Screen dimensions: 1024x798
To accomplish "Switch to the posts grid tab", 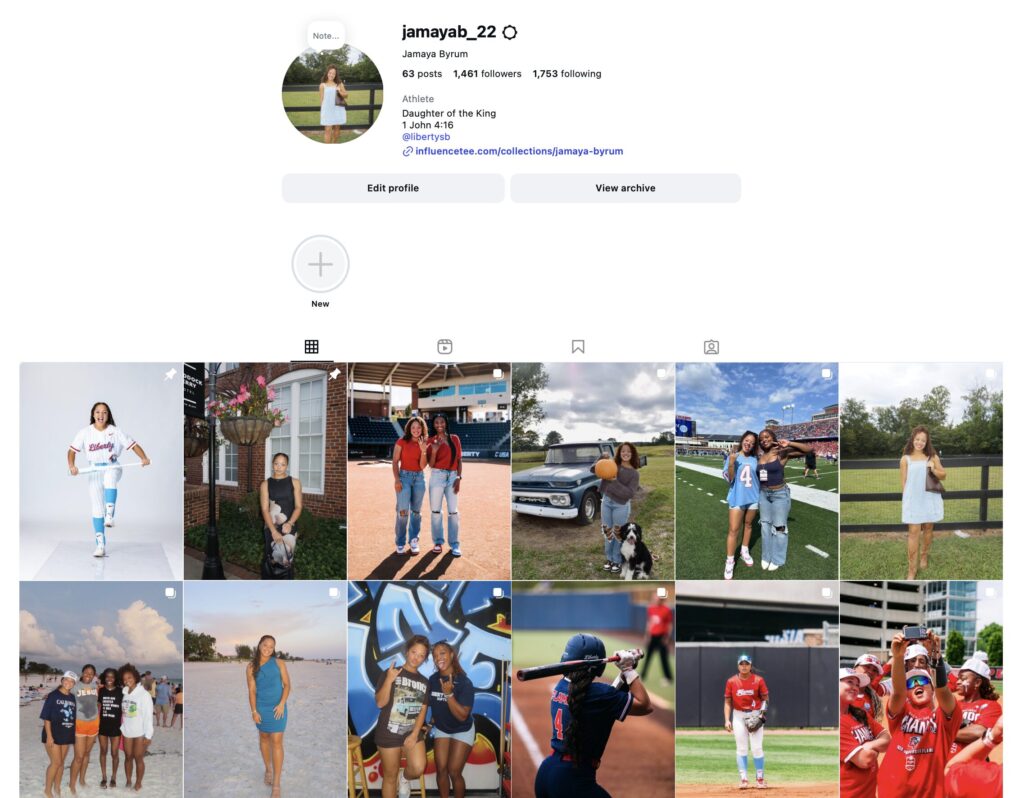I will (x=312, y=347).
